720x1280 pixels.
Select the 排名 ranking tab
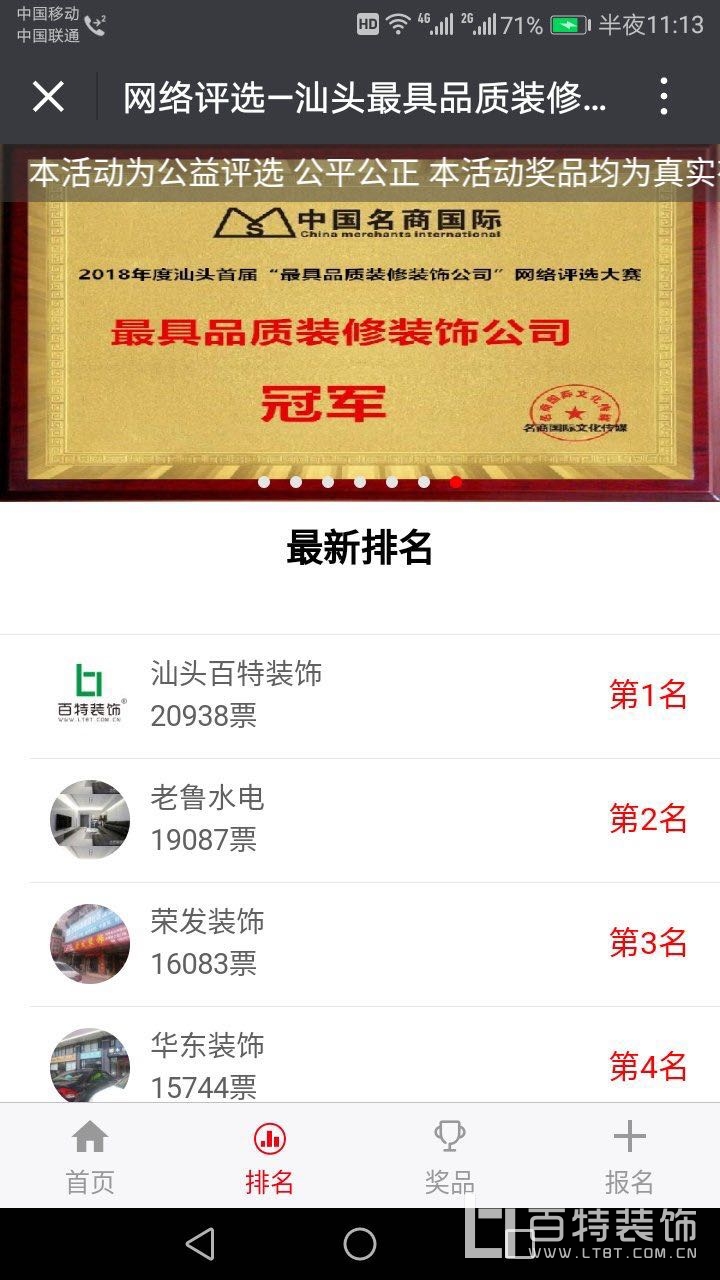270,1157
